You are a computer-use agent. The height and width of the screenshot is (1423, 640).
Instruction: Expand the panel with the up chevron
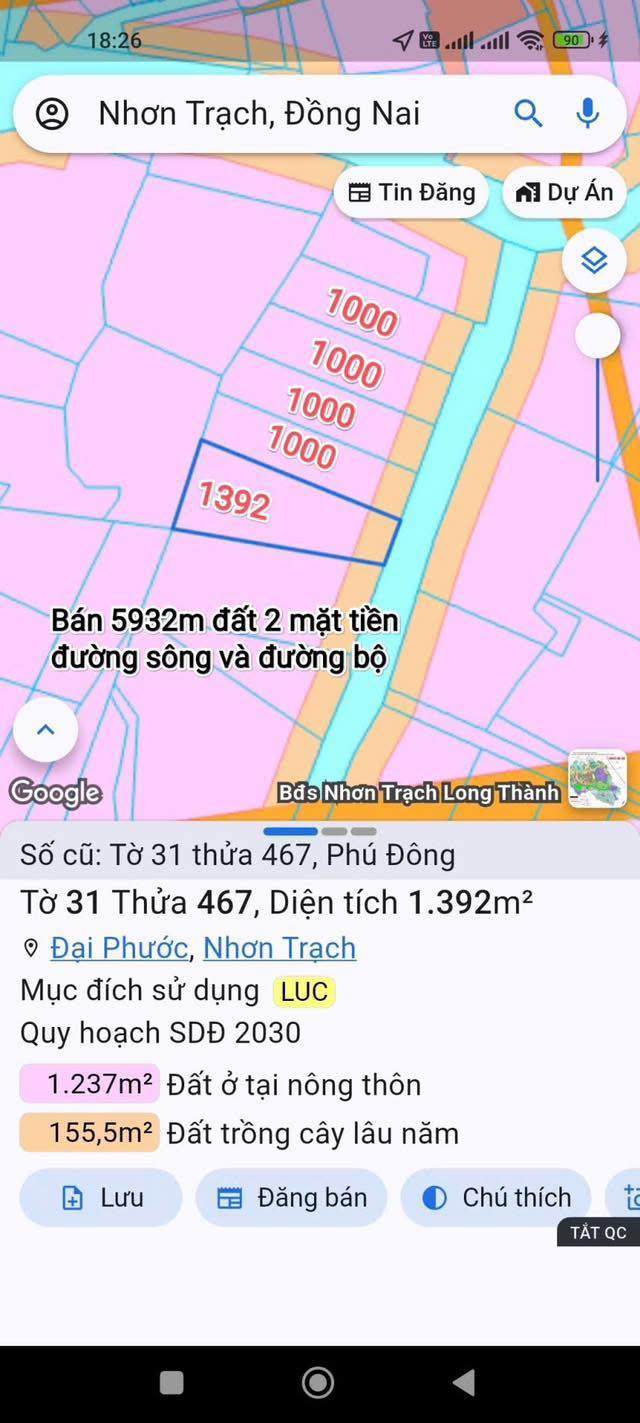pos(45,730)
